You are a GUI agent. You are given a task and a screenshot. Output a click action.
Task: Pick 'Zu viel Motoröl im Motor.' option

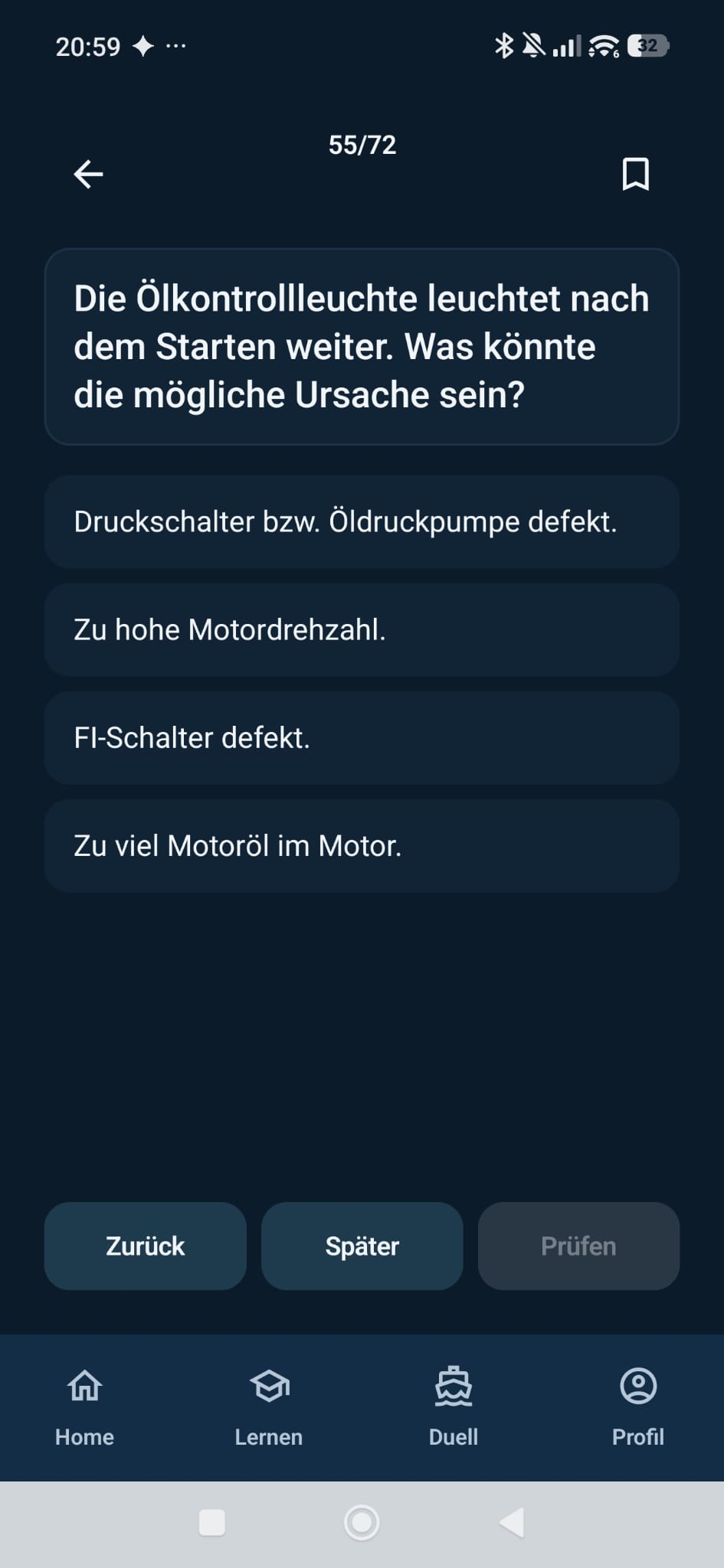[x=362, y=846]
